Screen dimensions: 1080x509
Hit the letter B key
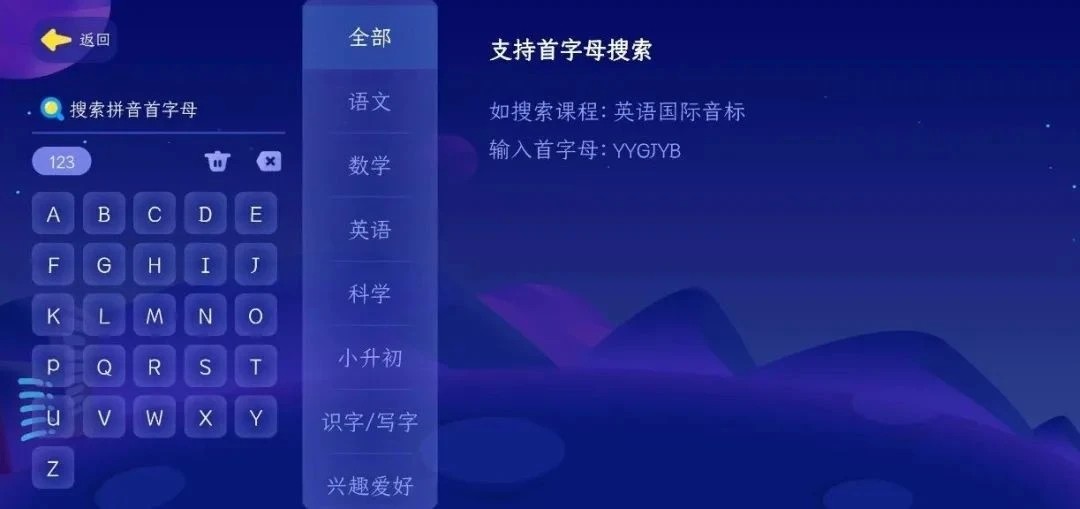point(104,214)
